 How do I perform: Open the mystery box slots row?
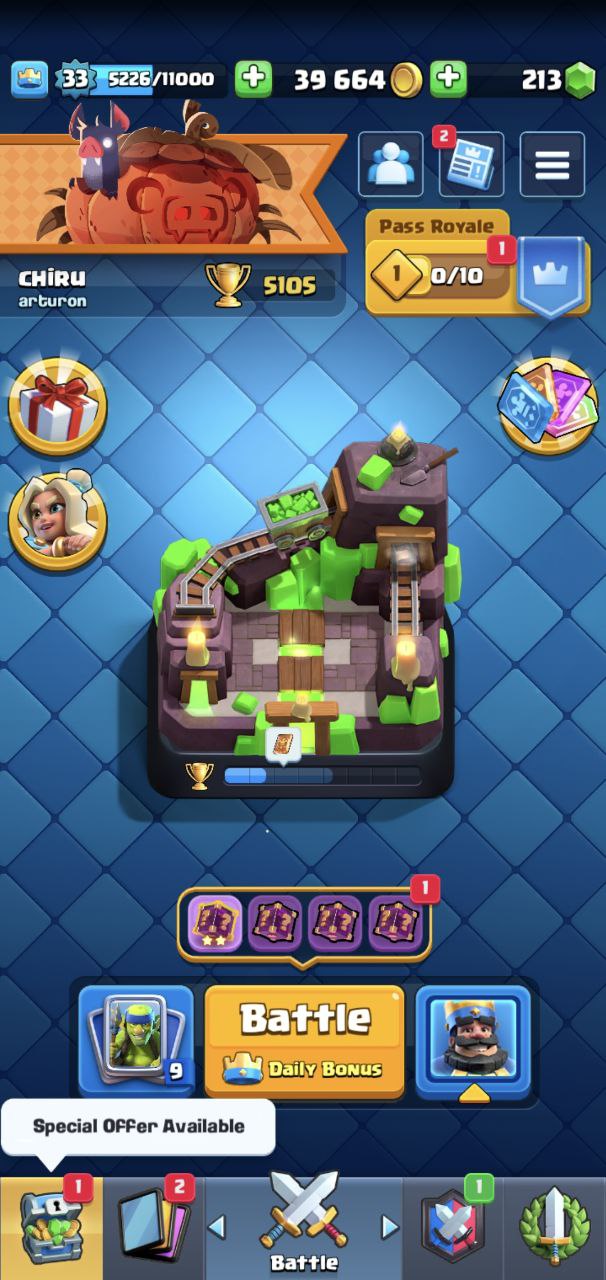[x=305, y=923]
